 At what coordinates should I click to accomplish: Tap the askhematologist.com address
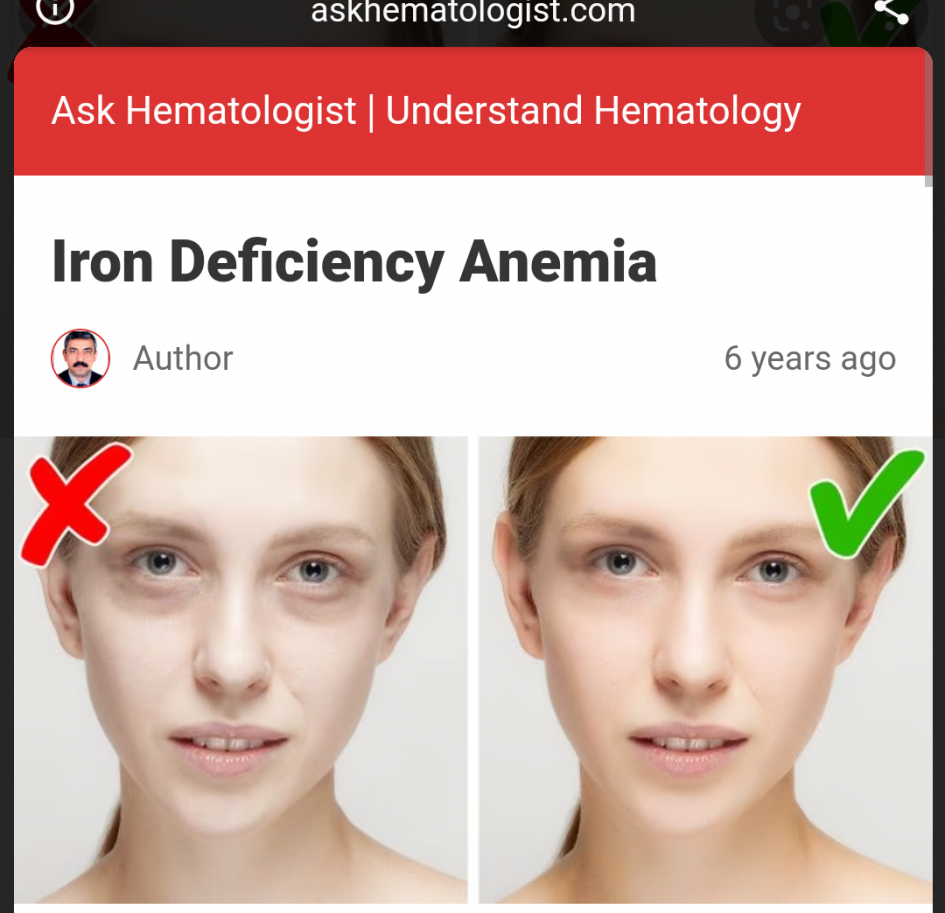472,12
